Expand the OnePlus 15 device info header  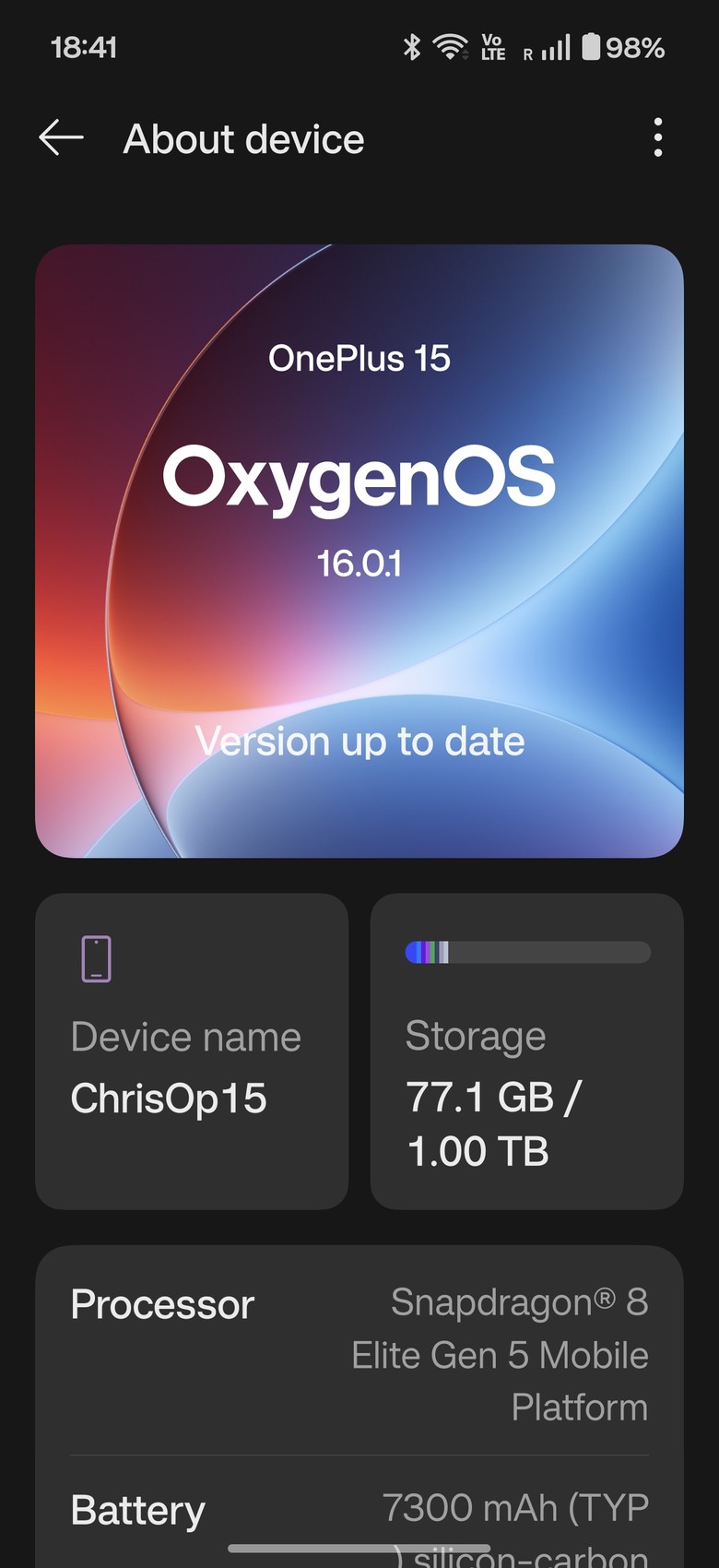point(359,358)
